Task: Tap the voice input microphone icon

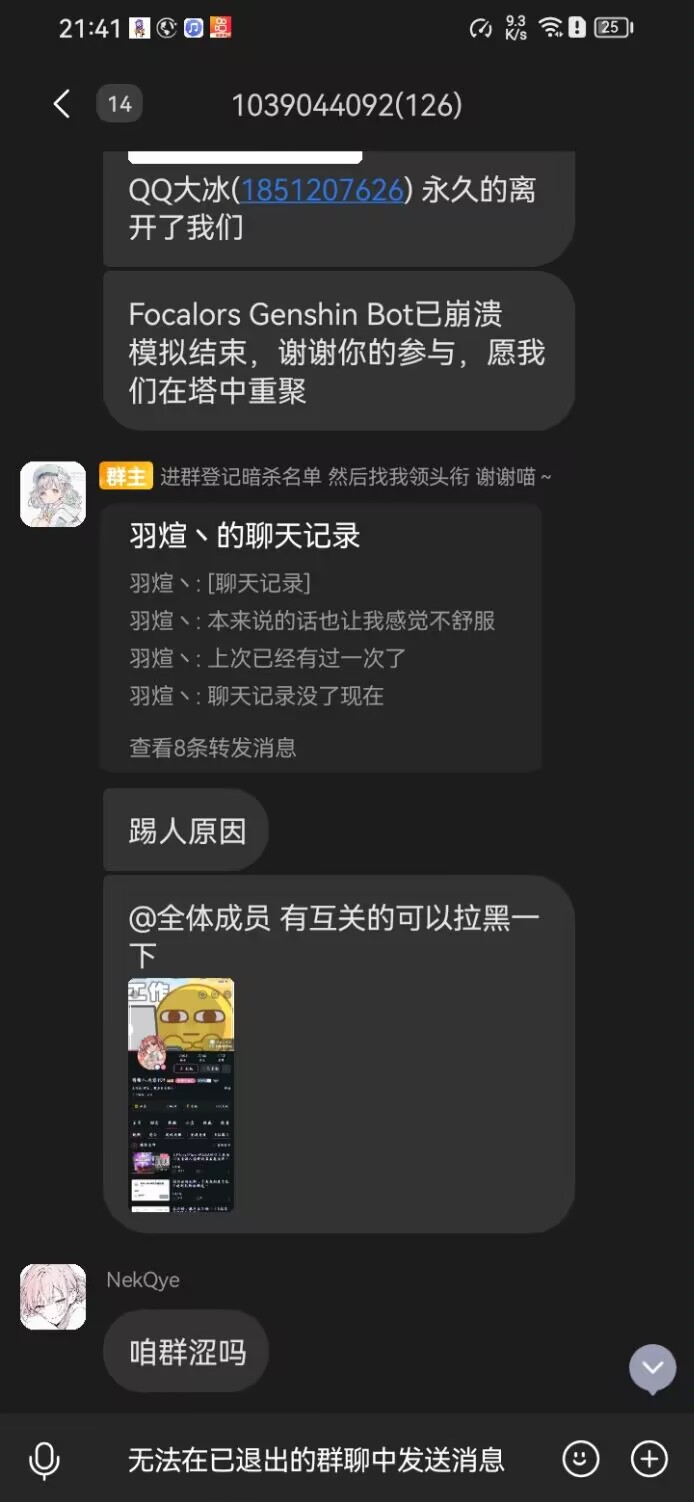Action: click(x=44, y=1460)
